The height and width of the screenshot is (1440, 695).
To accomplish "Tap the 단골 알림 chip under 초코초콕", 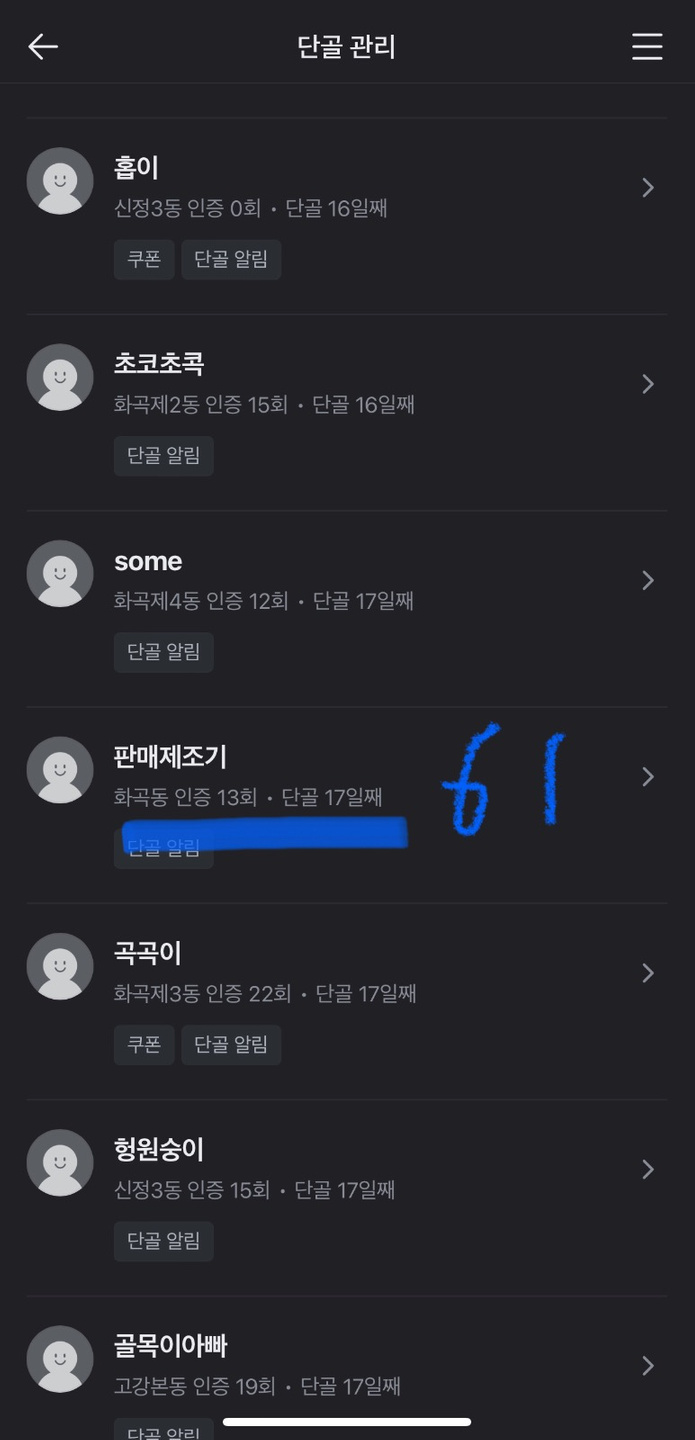I will tap(164, 456).
